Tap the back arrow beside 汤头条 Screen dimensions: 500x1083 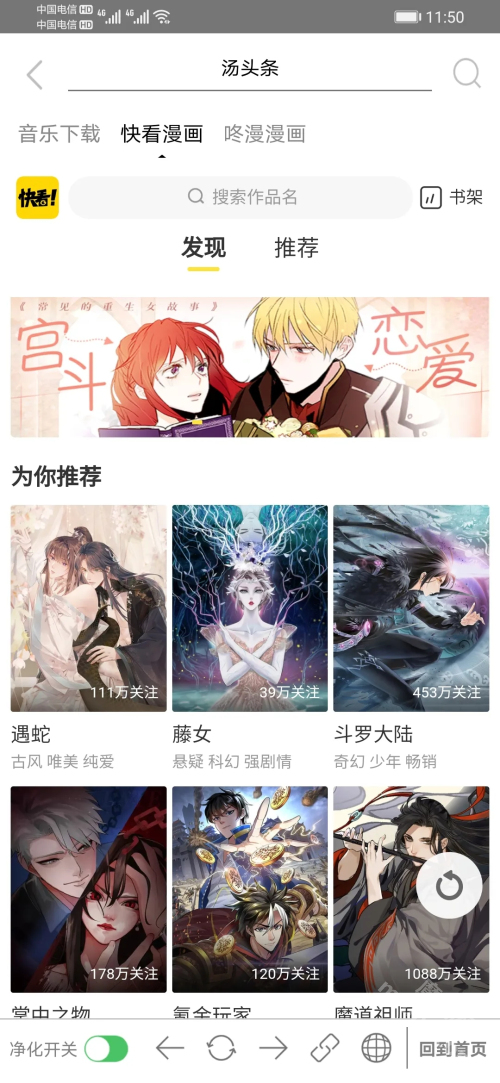pos(35,75)
